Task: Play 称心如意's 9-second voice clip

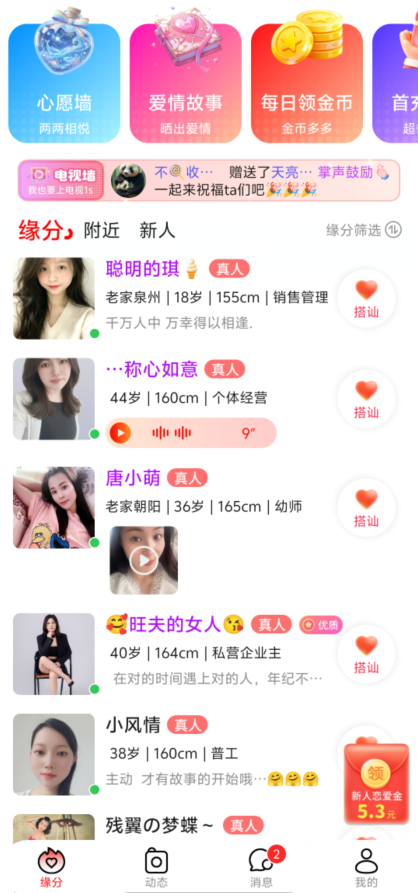Action: click(191, 433)
